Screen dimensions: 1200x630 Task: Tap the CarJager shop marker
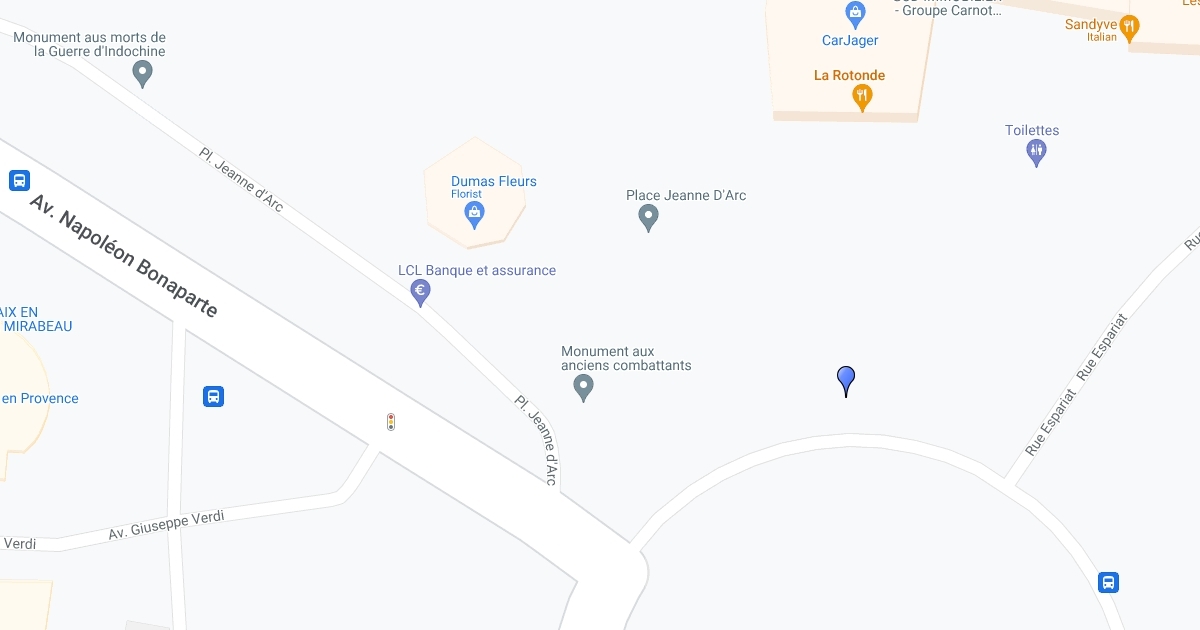(x=855, y=13)
